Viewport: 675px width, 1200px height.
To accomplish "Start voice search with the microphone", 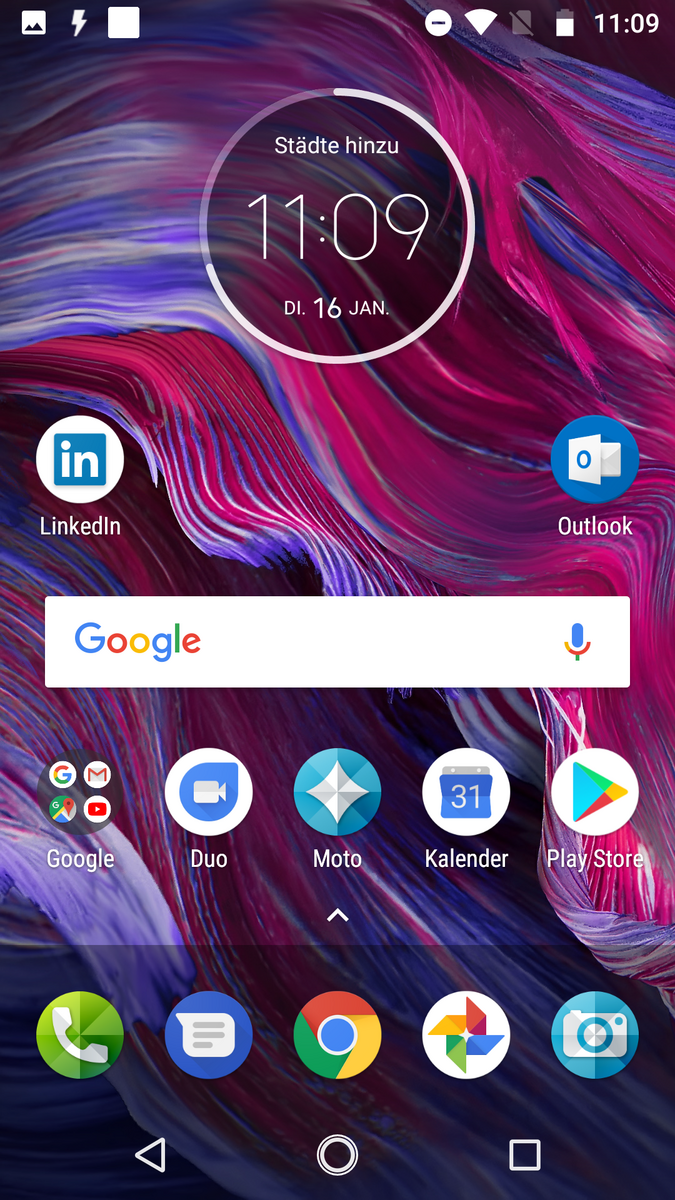I will 577,642.
